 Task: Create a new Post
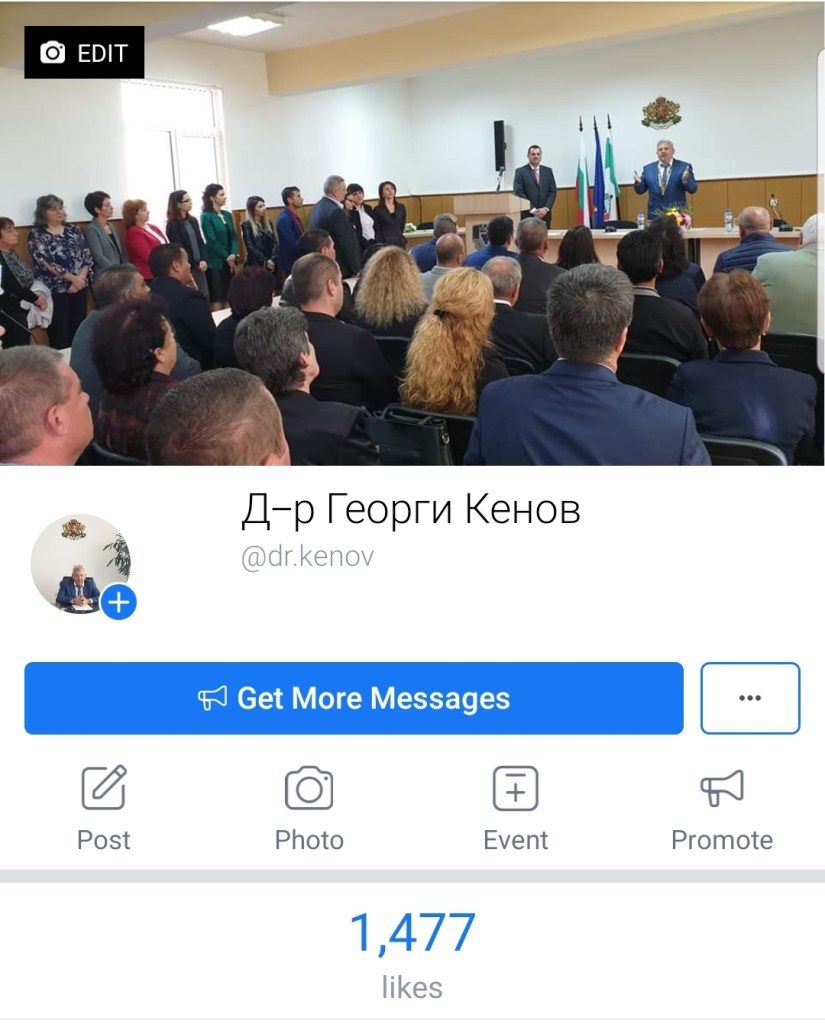click(104, 808)
